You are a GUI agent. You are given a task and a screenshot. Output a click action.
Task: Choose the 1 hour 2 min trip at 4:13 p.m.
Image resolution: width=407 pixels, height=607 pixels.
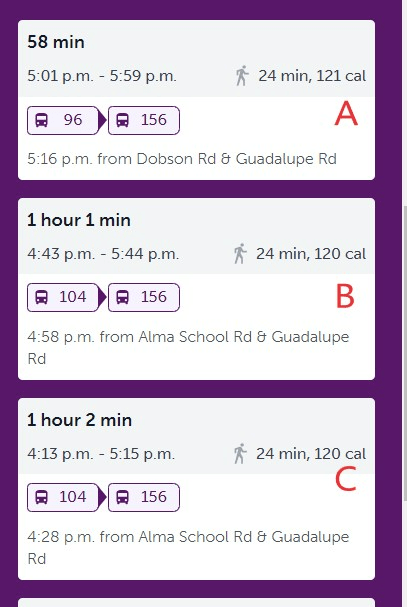[196, 489]
